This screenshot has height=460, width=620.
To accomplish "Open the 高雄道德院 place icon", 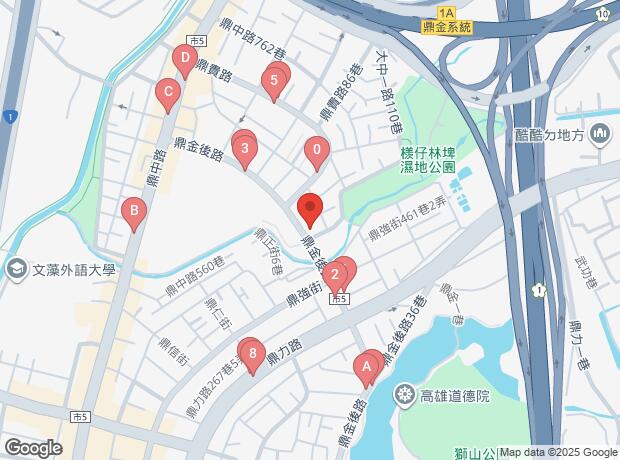I will 405,395.
